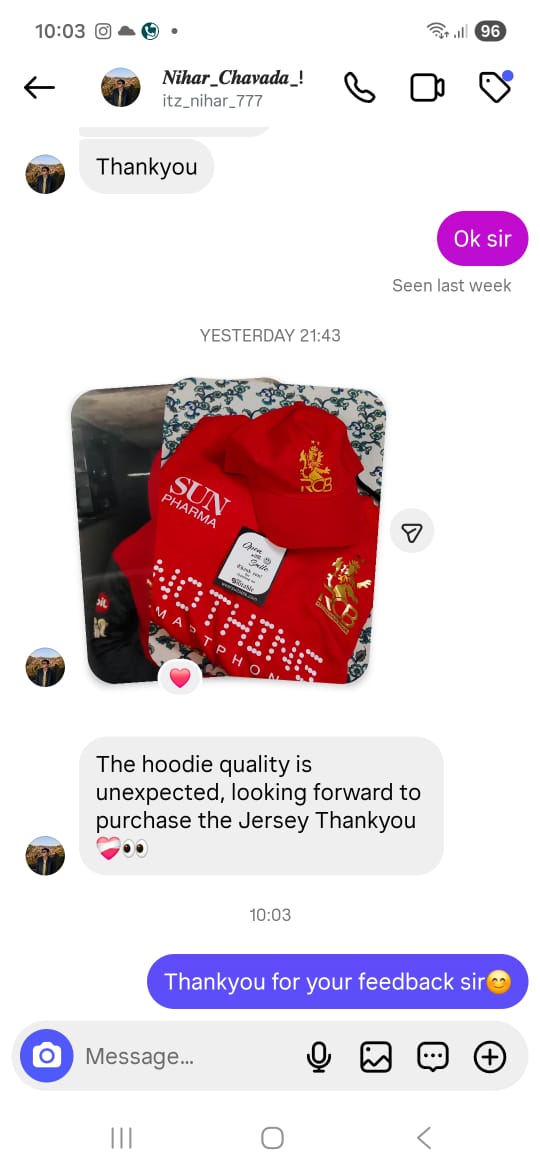This screenshot has width=540, height=1170.
Task: Record a voice message with the microphone
Action: pyautogui.click(x=319, y=1057)
